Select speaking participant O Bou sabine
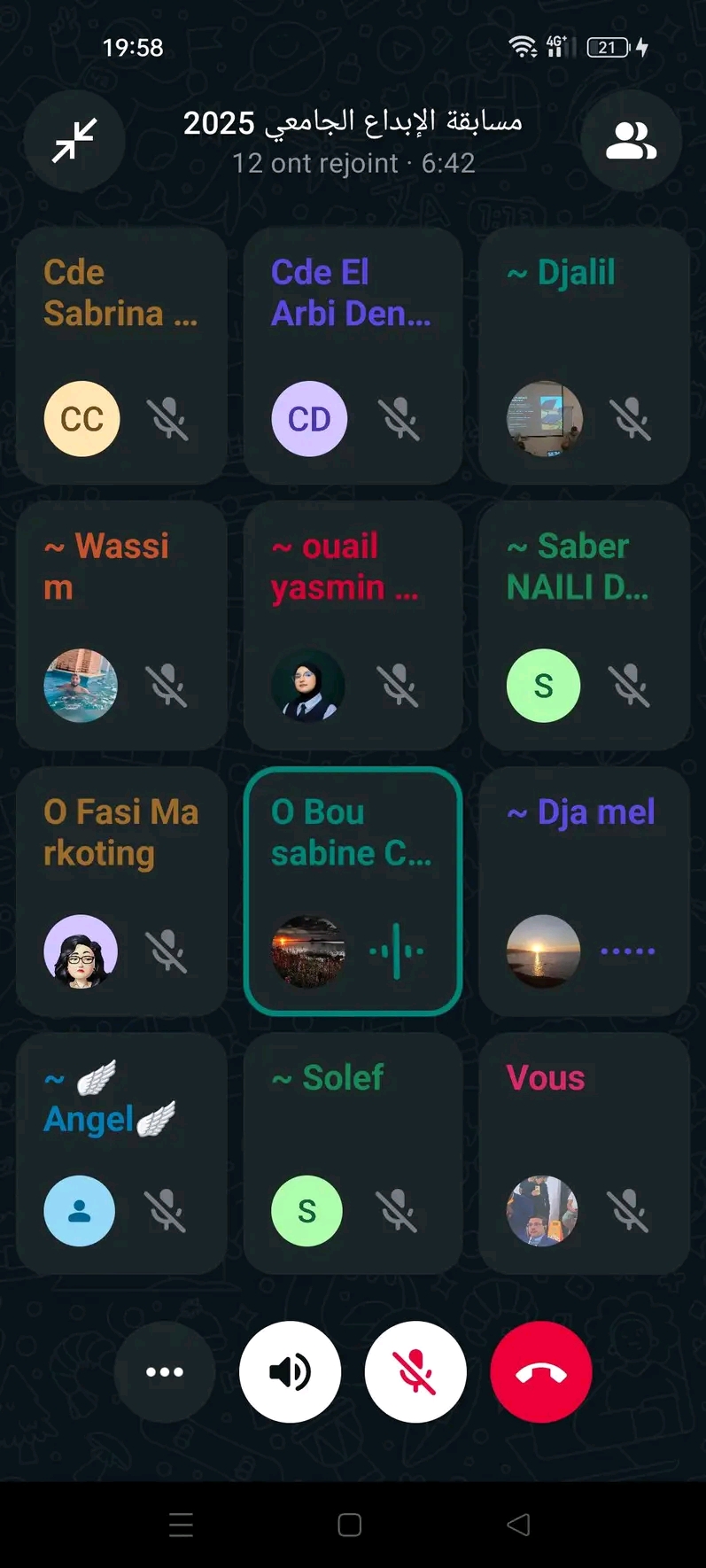This screenshot has height=1568, width=706. point(353,891)
